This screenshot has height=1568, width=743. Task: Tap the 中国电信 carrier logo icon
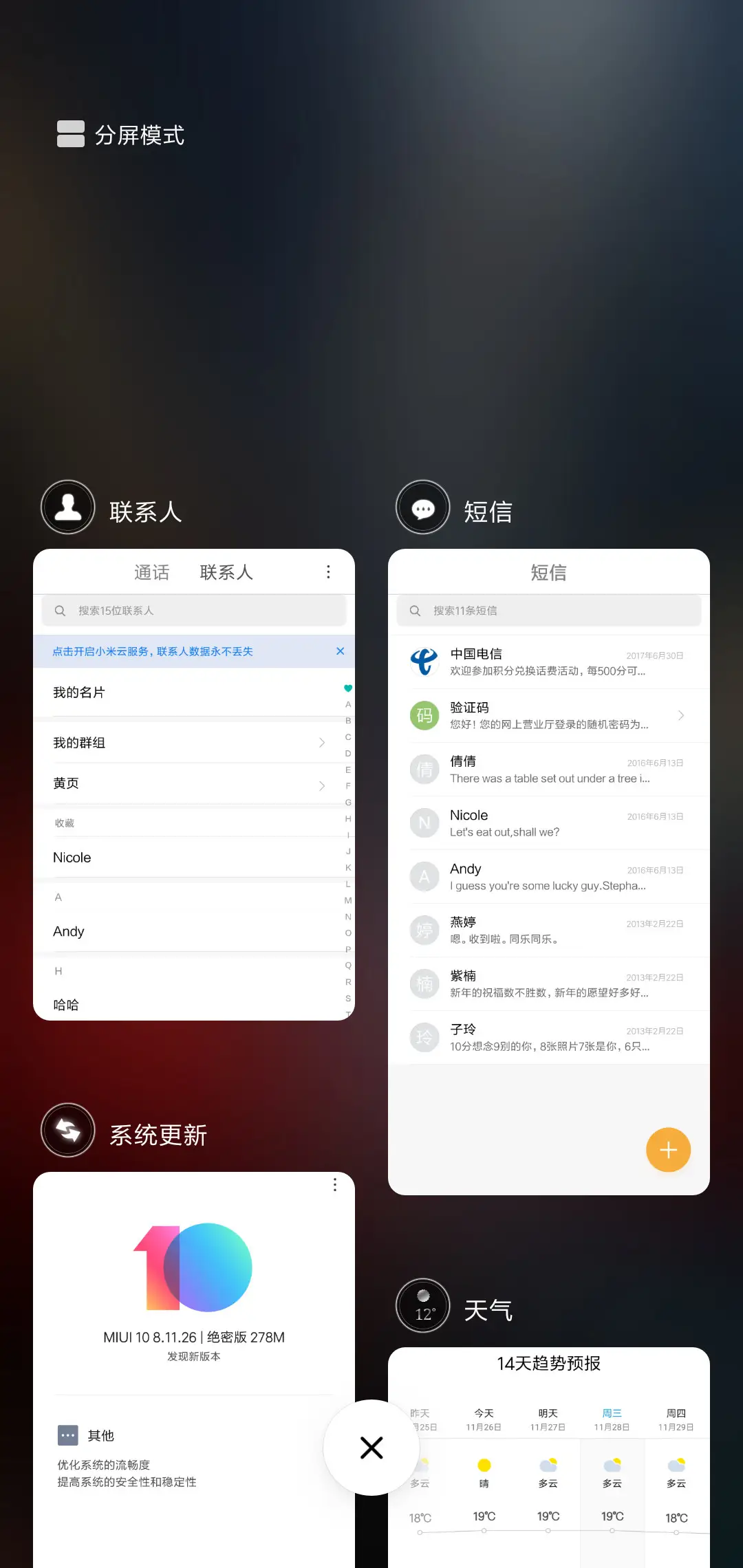424,661
